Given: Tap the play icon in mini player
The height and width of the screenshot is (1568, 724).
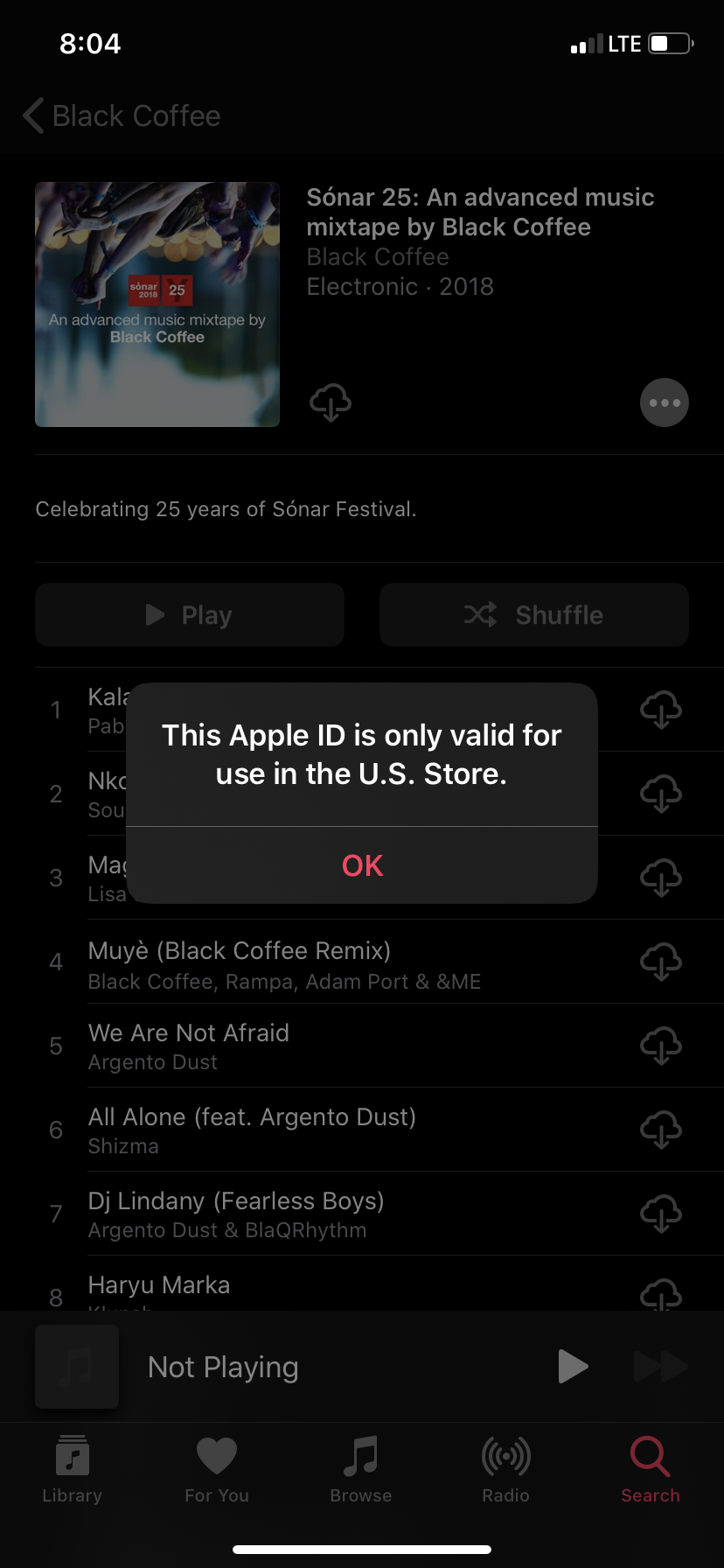Looking at the screenshot, I should click(x=573, y=1366).
